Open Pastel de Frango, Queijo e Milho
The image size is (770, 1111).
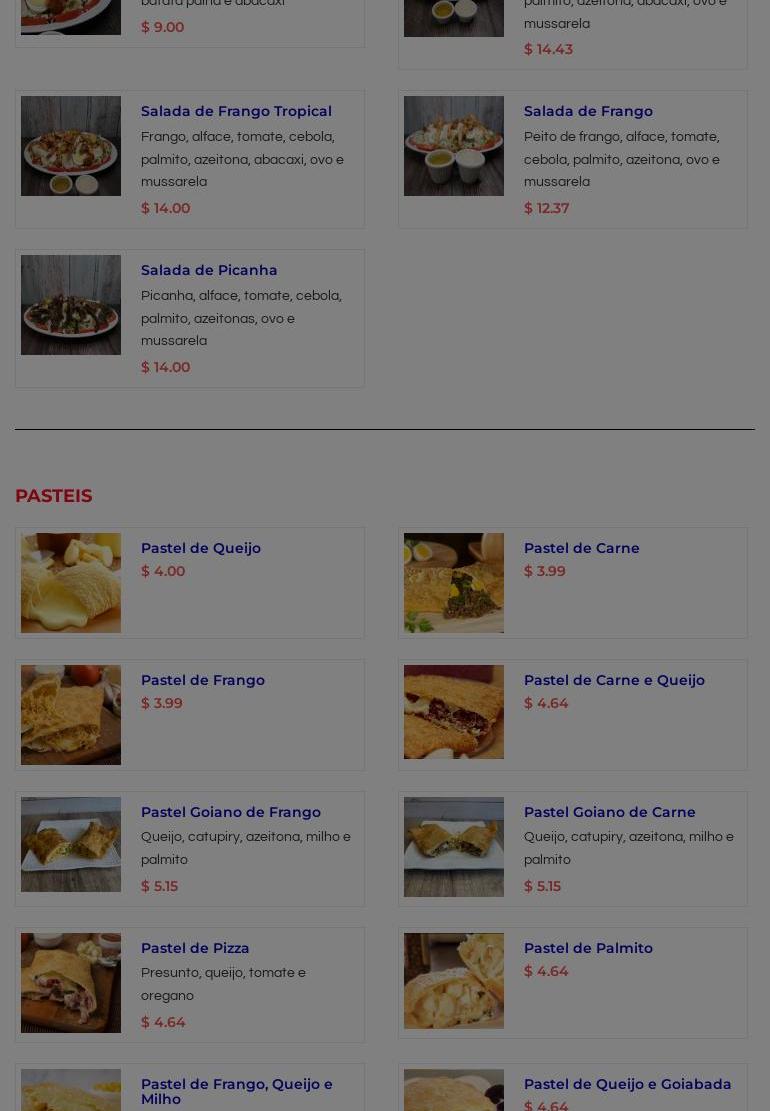click(x=236, y=1090)
